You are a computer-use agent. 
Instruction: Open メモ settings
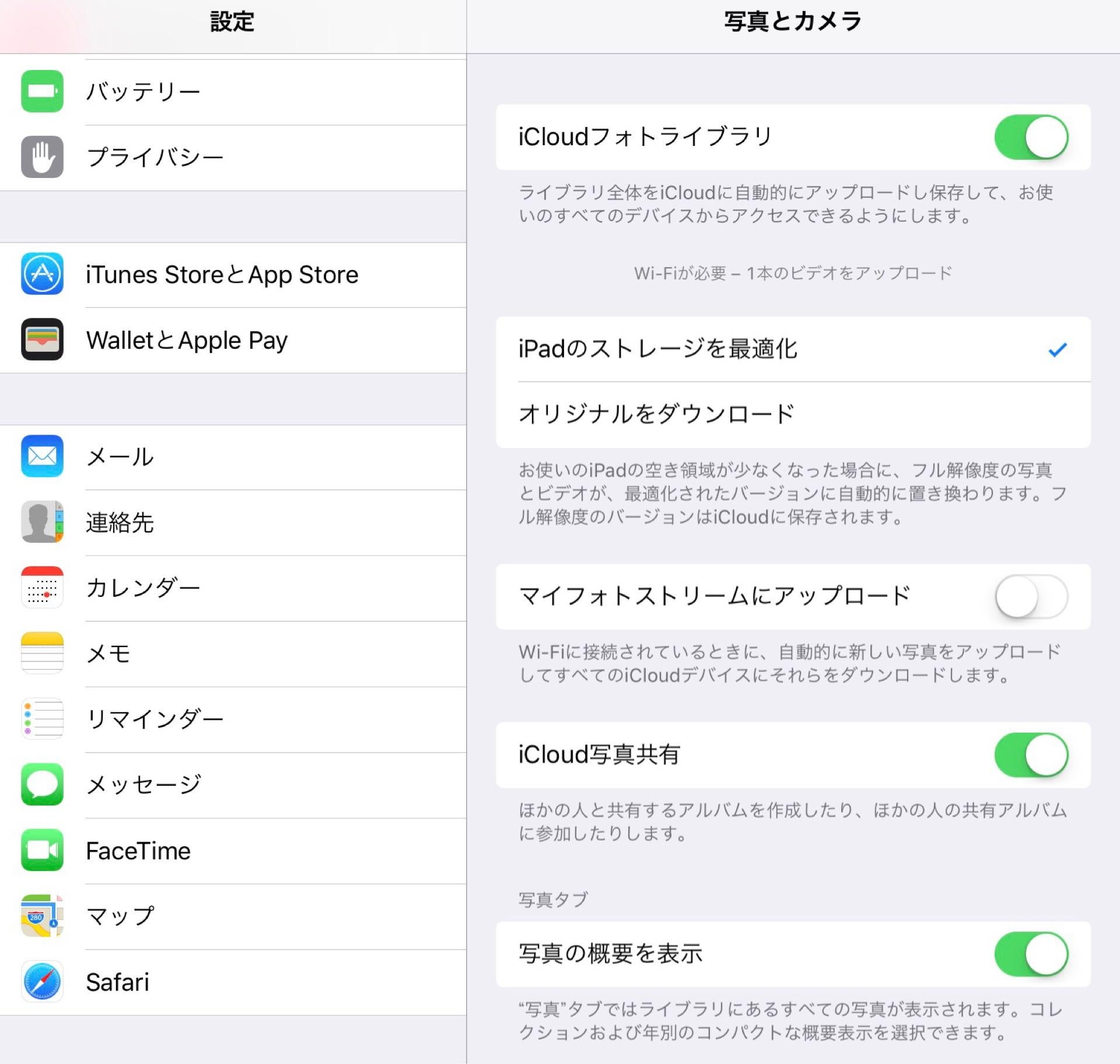point(233,653)
